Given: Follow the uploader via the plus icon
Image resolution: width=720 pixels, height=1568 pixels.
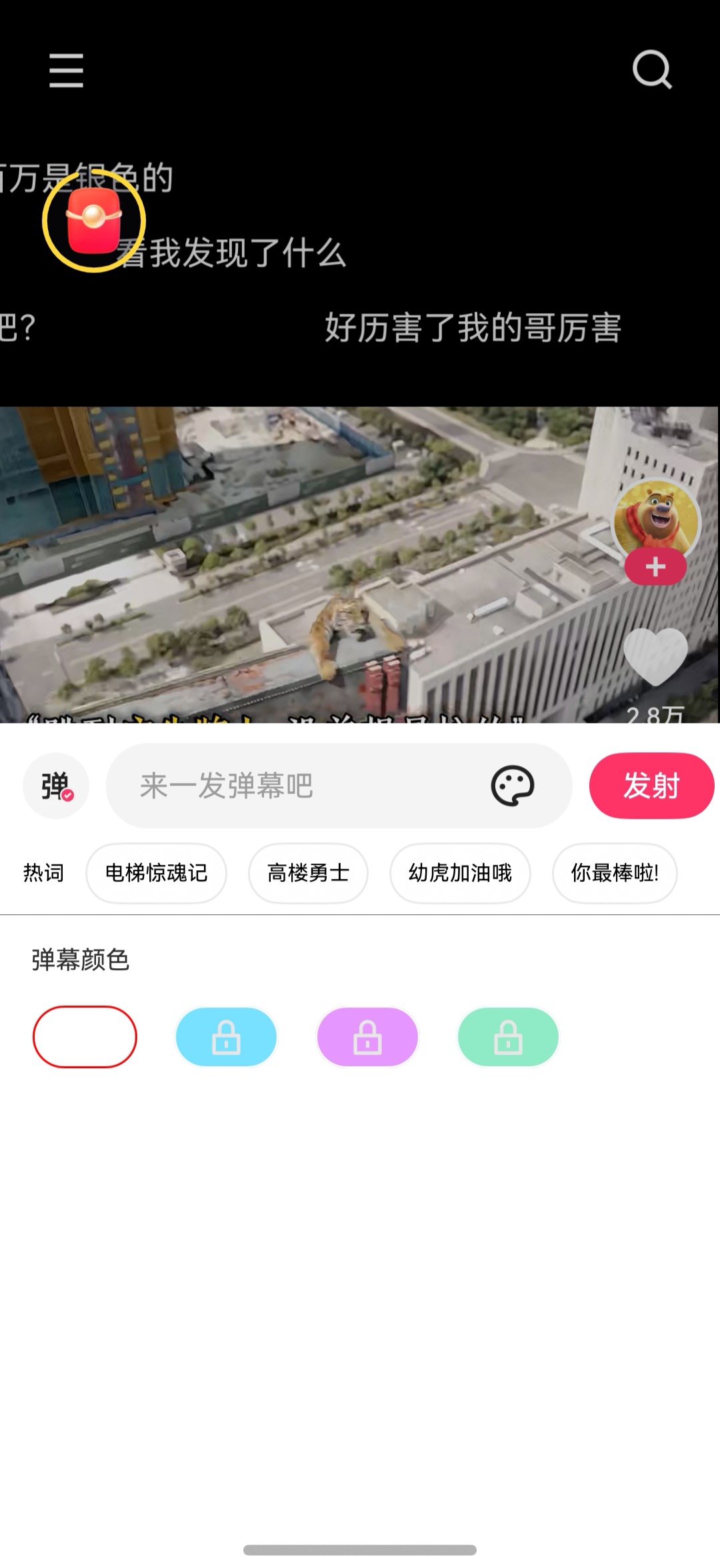Looking at the screenshot, I should [x=656, y=567].
